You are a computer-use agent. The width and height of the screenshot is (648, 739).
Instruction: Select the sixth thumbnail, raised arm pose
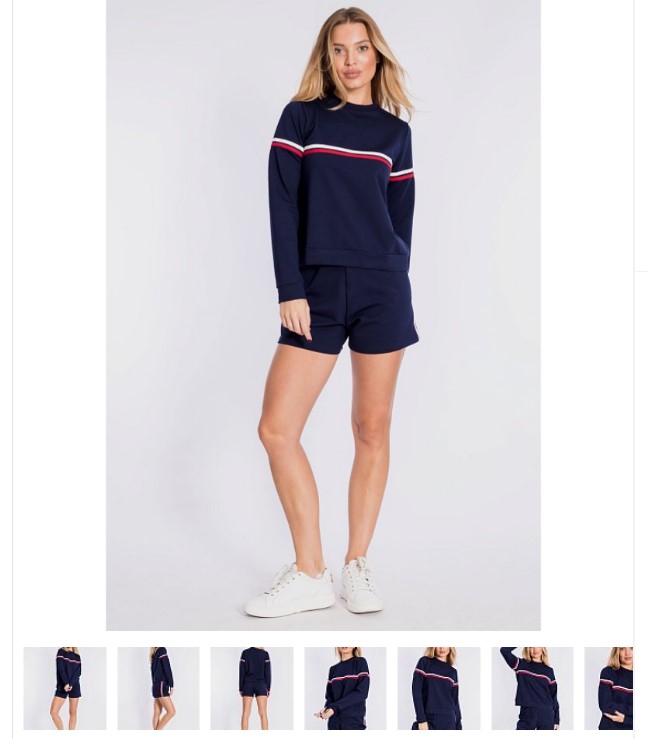[532, 688]
